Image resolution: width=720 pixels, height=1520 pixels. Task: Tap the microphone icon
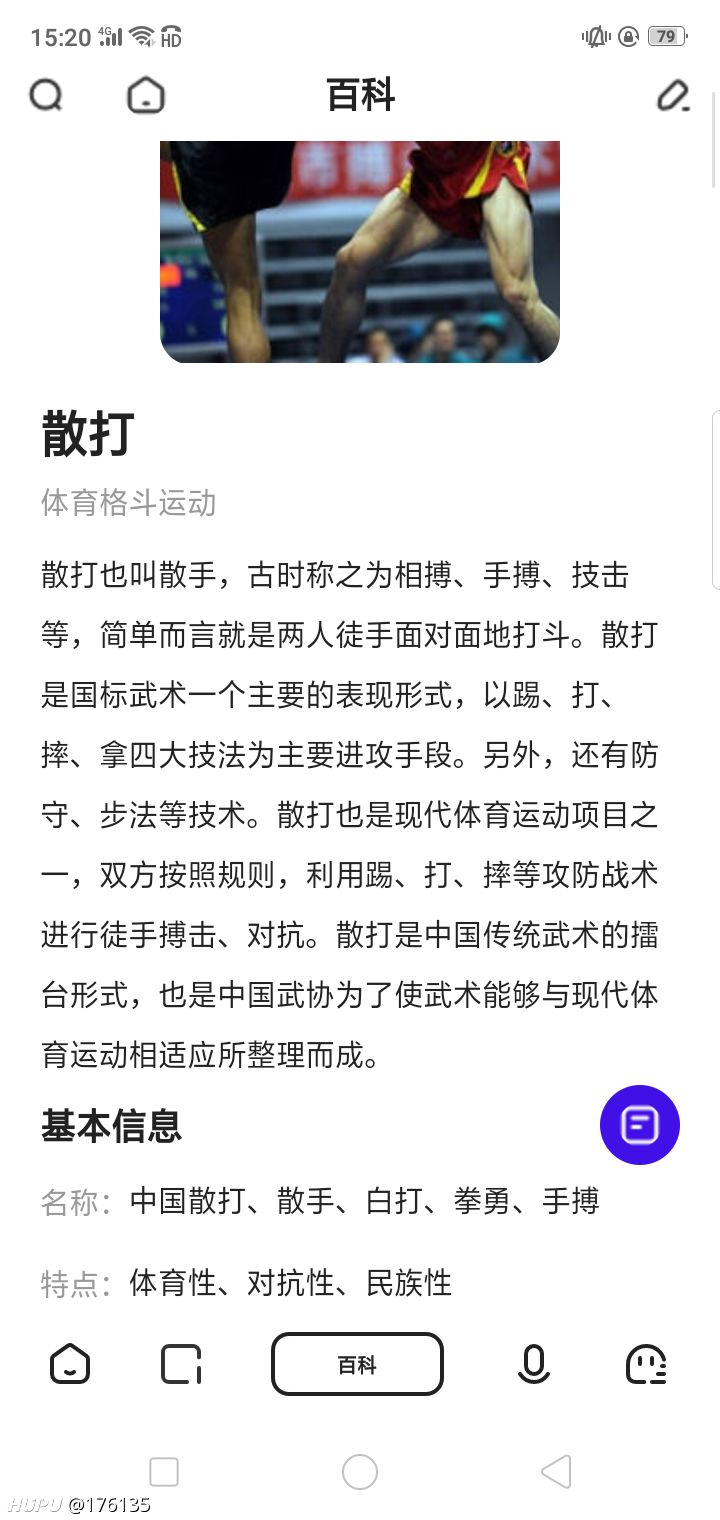pos(534,1364)
